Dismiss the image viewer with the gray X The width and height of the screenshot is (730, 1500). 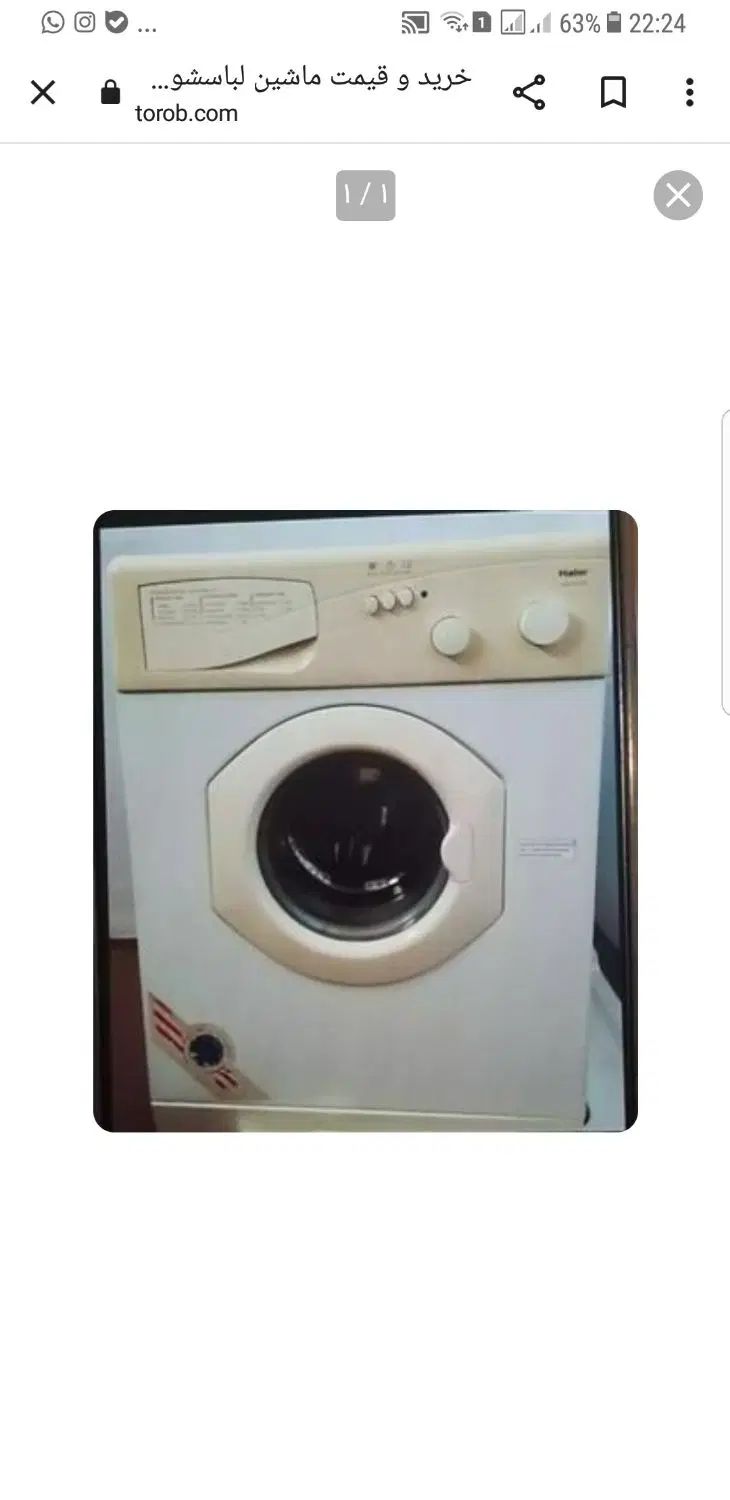click(678, 195)
